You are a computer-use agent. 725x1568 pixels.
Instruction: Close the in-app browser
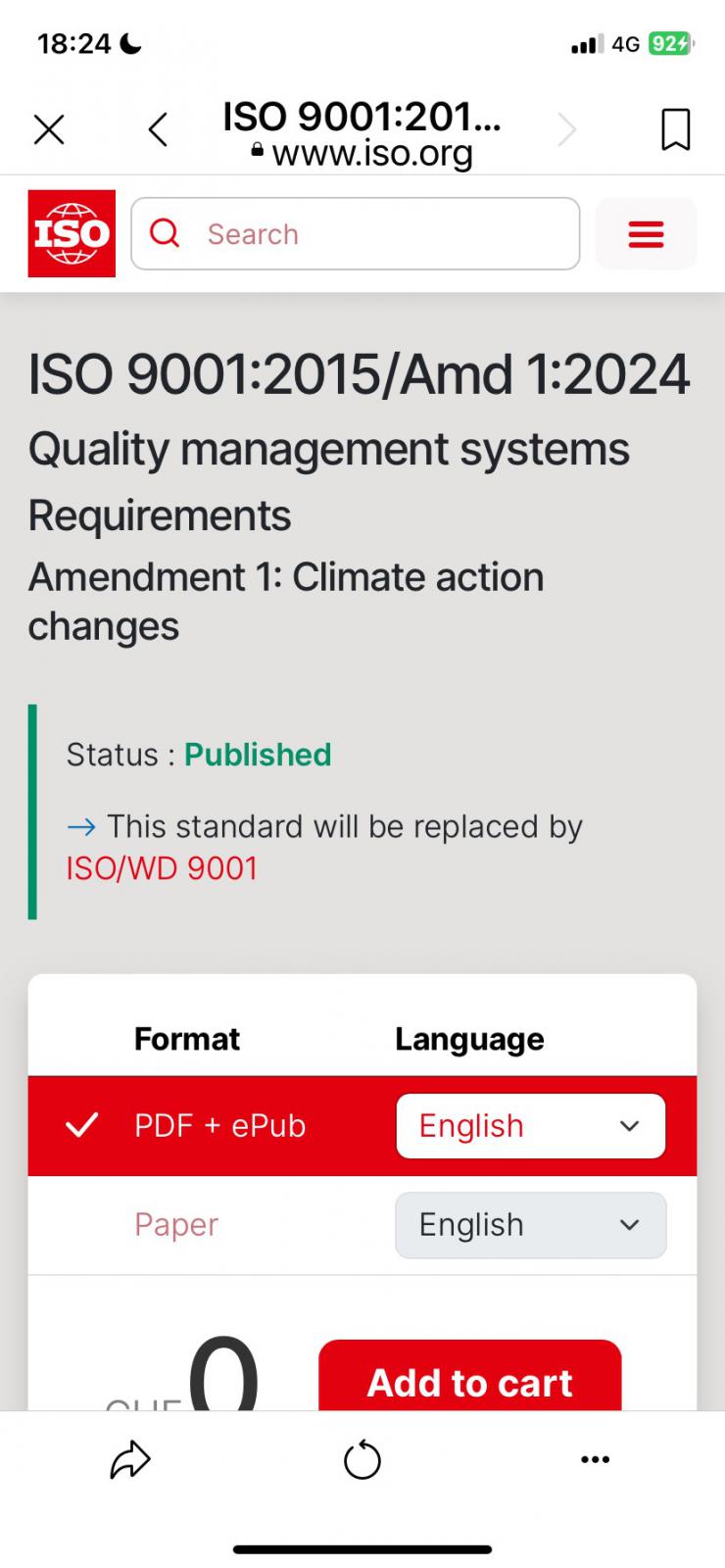pos(49,129)
